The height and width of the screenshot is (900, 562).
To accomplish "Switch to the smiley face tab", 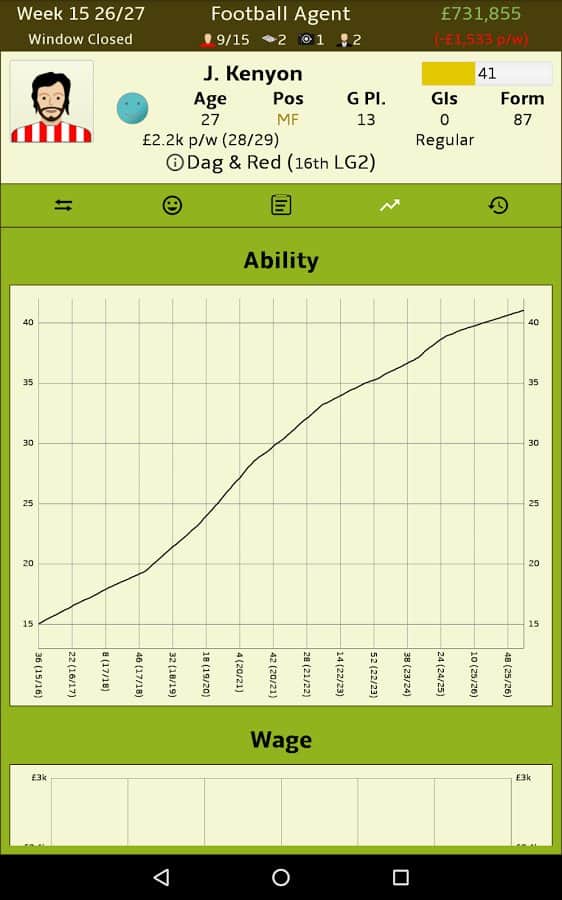I will click(x=172, y=205).
